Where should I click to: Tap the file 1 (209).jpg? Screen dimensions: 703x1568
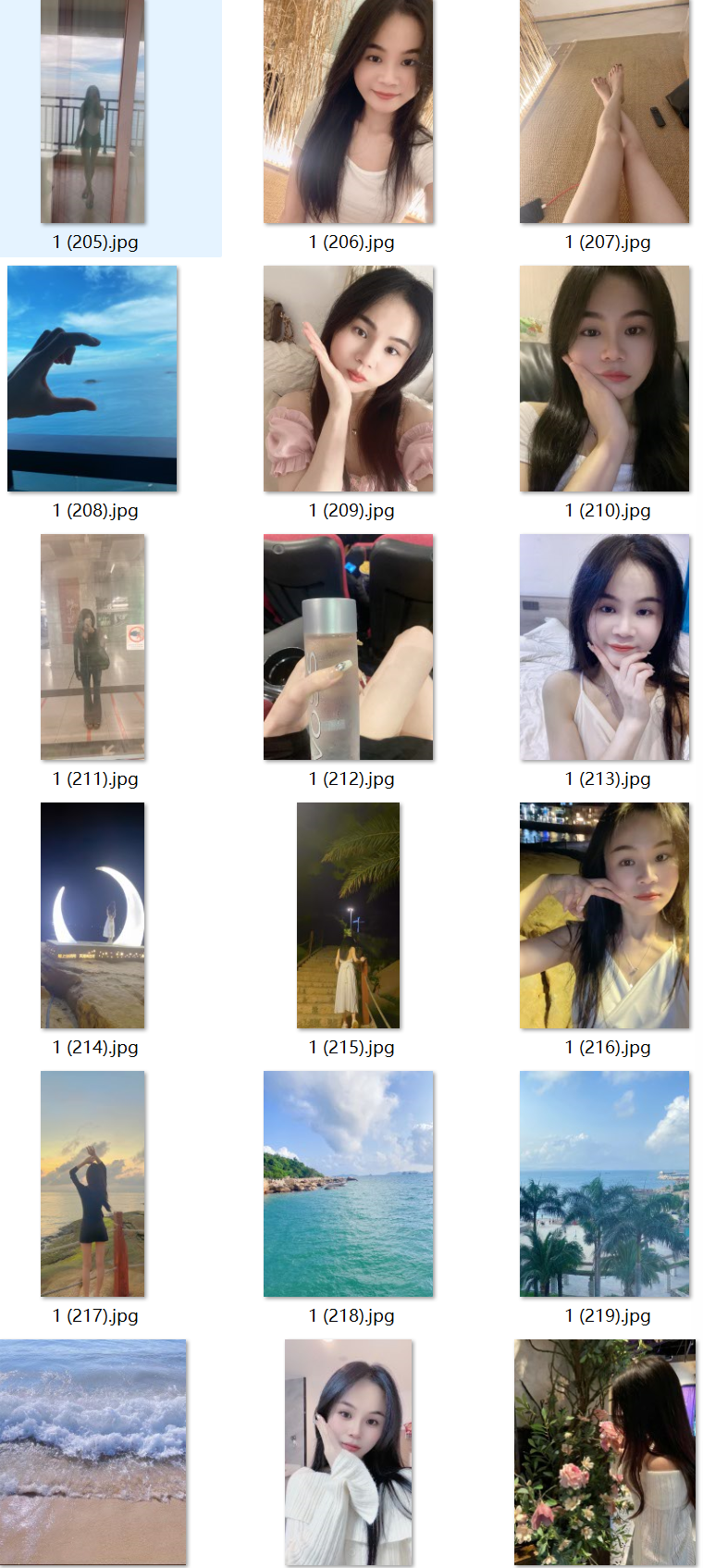[x=349, y=379]
